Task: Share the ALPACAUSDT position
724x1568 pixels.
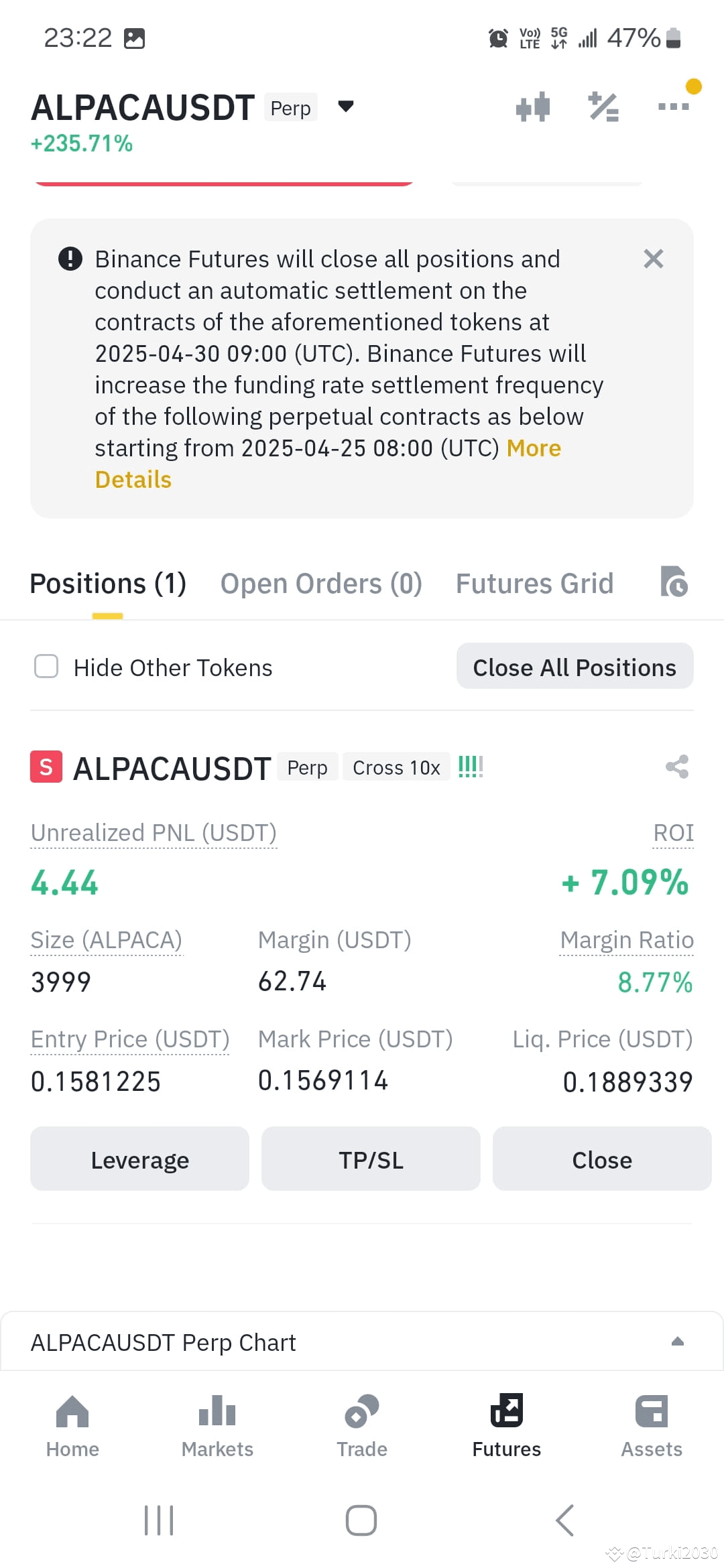Action: pyautogui.click(x=676, y=767)
